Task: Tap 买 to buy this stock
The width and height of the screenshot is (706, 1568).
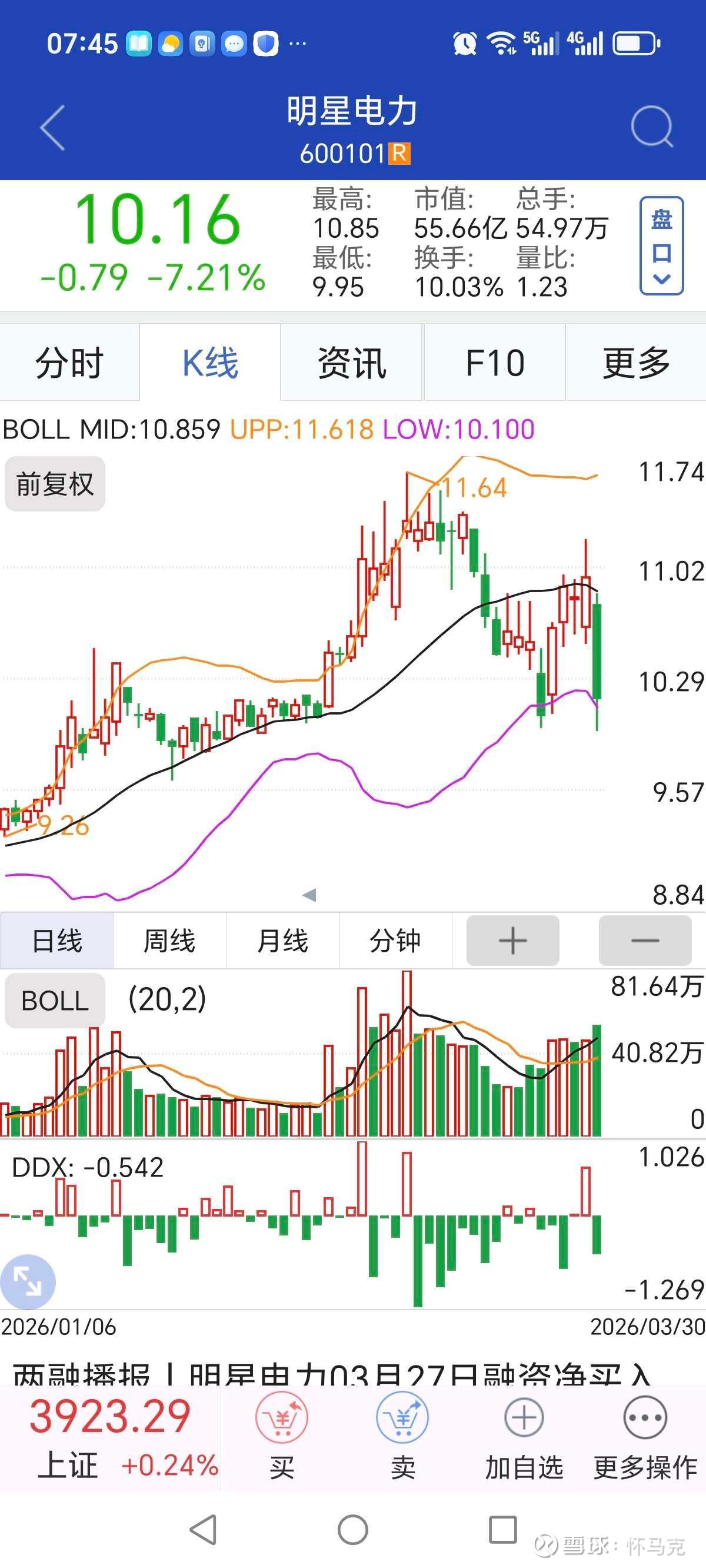Action: pyautogui.click(x=282, y=1438)
